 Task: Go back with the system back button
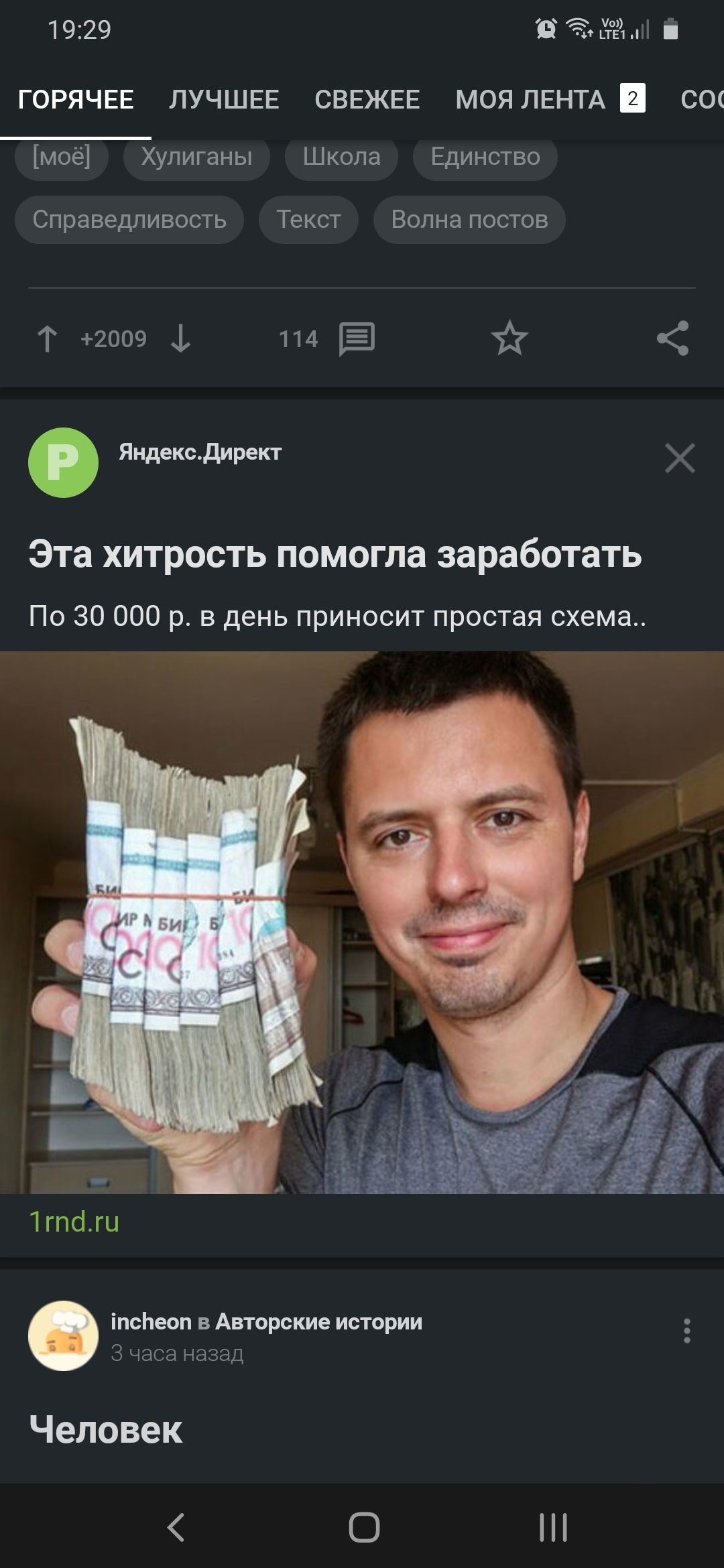coord(176,1528)
